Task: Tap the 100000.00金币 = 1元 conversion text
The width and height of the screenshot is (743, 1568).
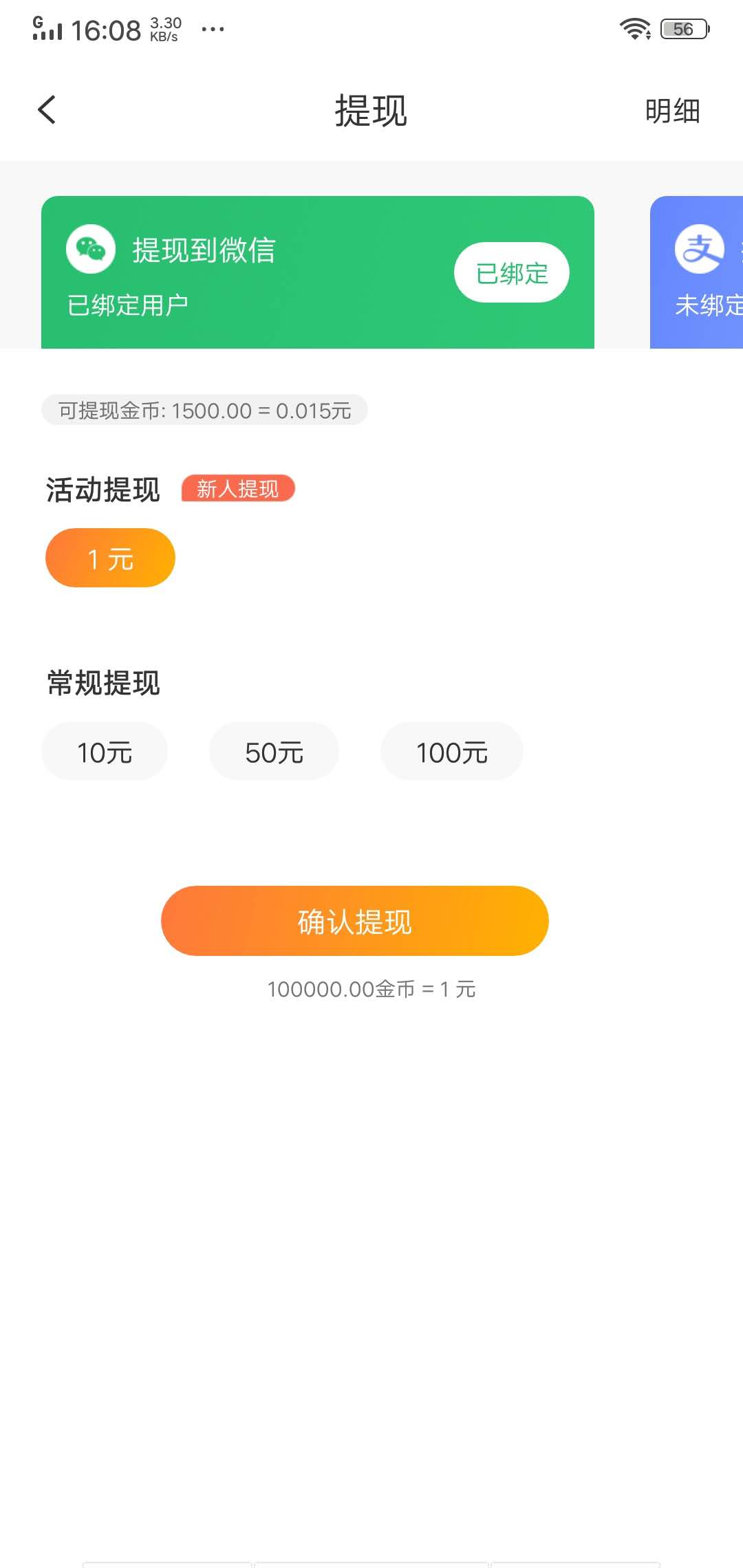Action: (371, 989)
